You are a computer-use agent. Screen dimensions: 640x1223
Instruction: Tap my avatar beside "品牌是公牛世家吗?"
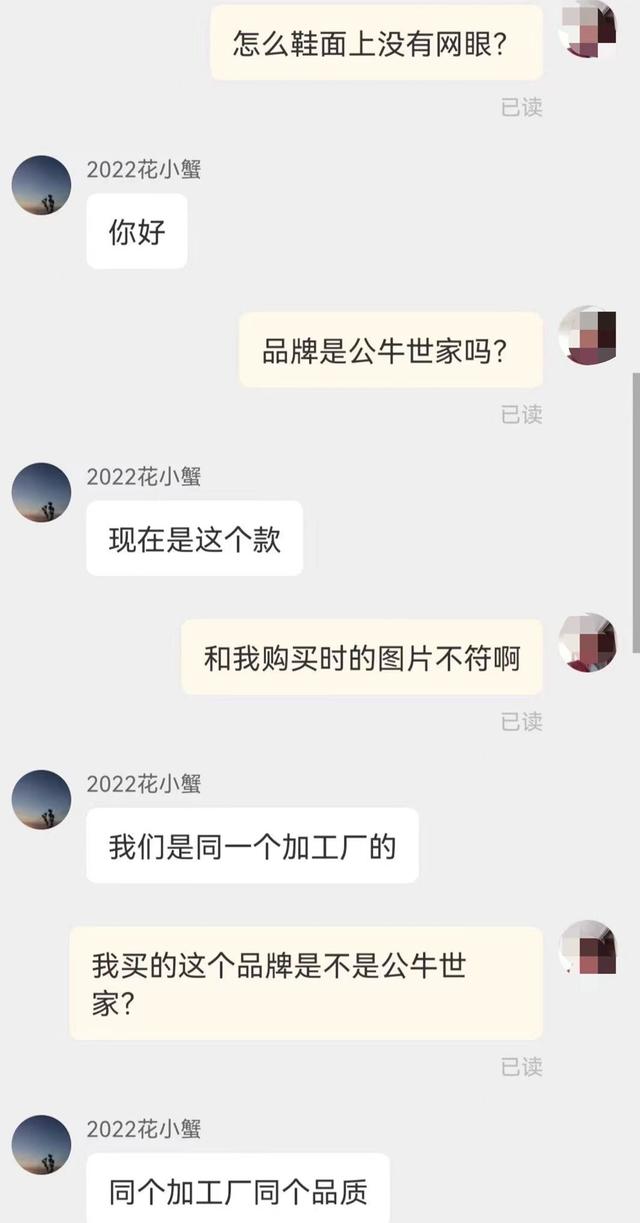tap(587, 336)
